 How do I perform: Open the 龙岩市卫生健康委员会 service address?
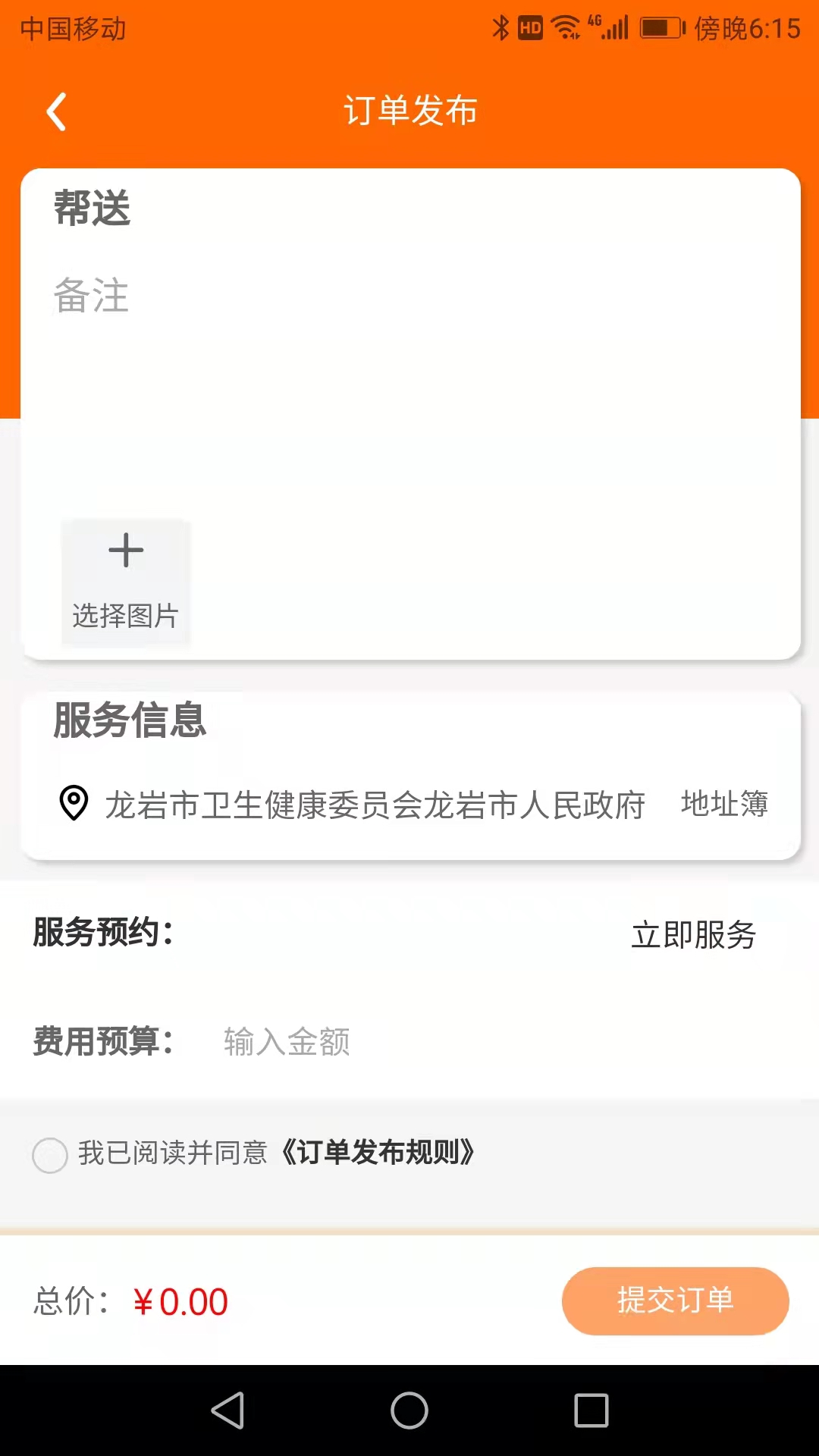click(x=375, y=805)
